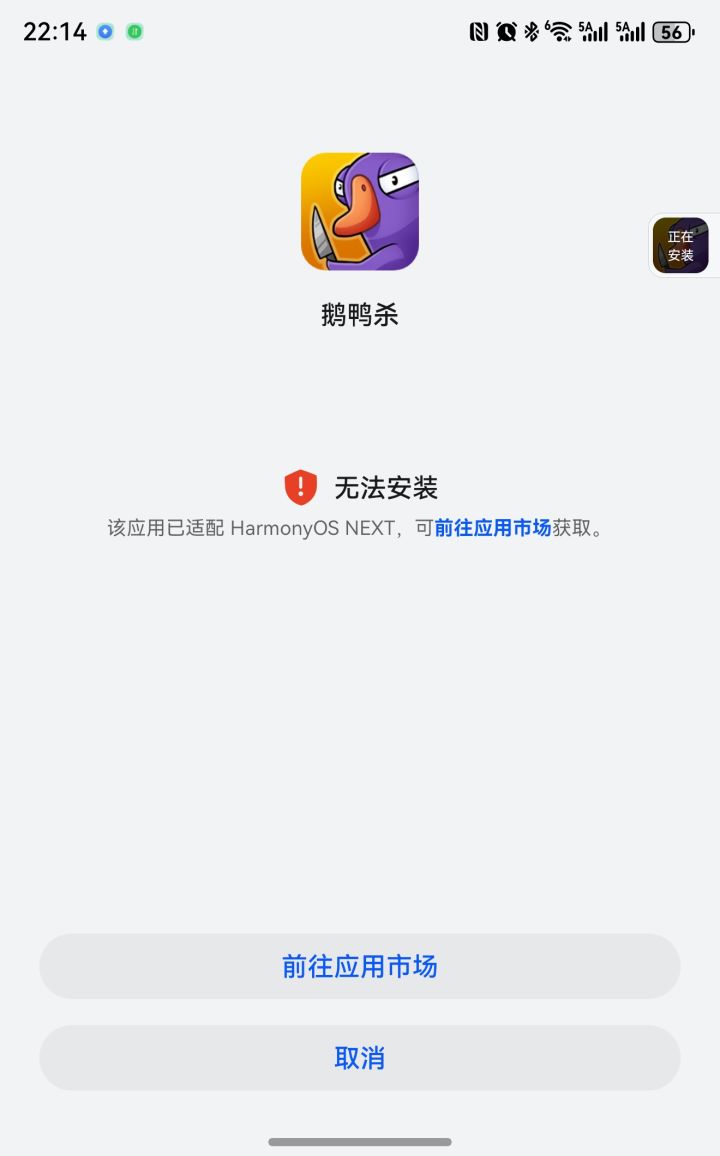Expand the 正在安装 floating window
The height and width of the screenshot is (1156, 720).
coord(681,245)
